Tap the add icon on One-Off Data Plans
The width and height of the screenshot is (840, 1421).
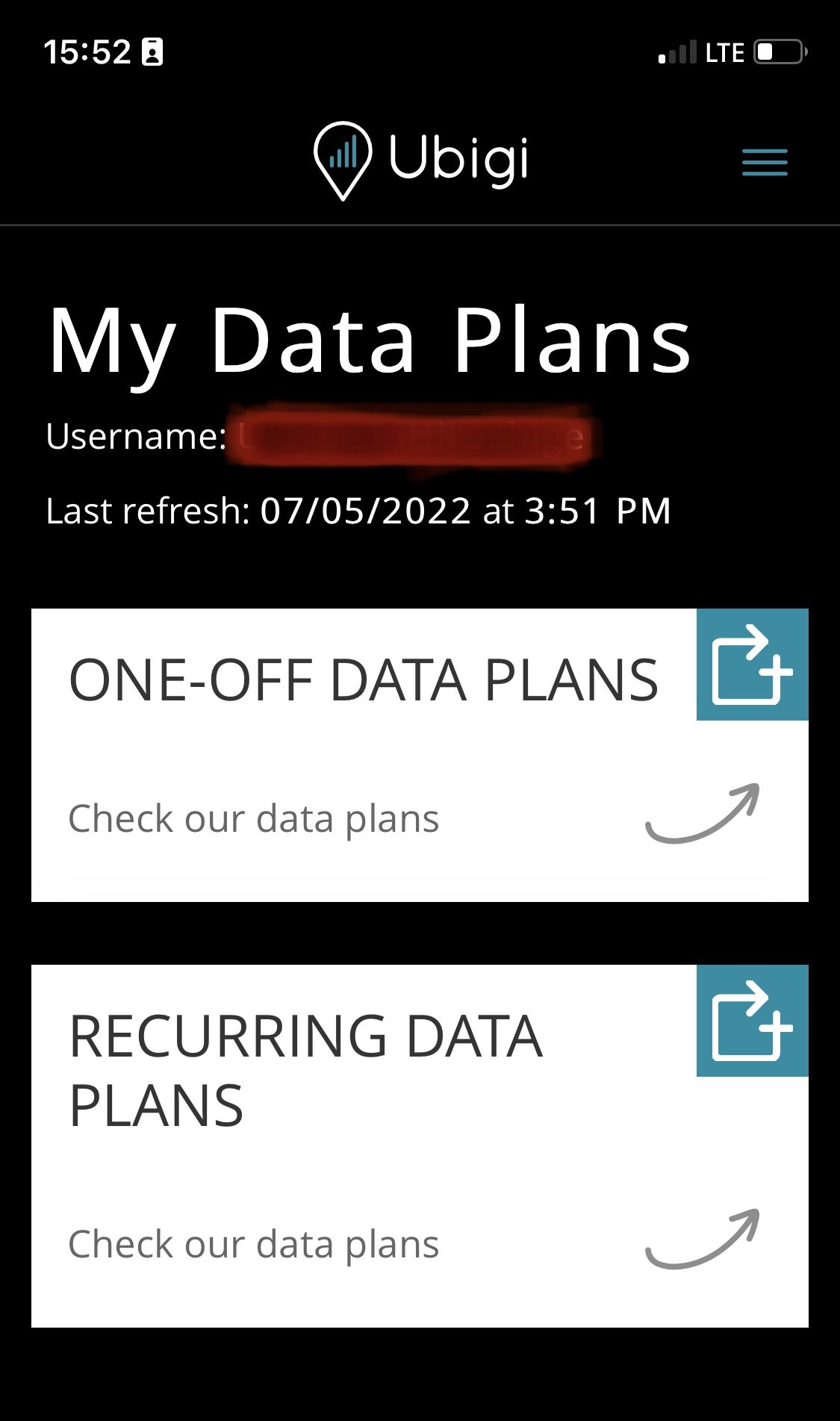coord(753,665)
